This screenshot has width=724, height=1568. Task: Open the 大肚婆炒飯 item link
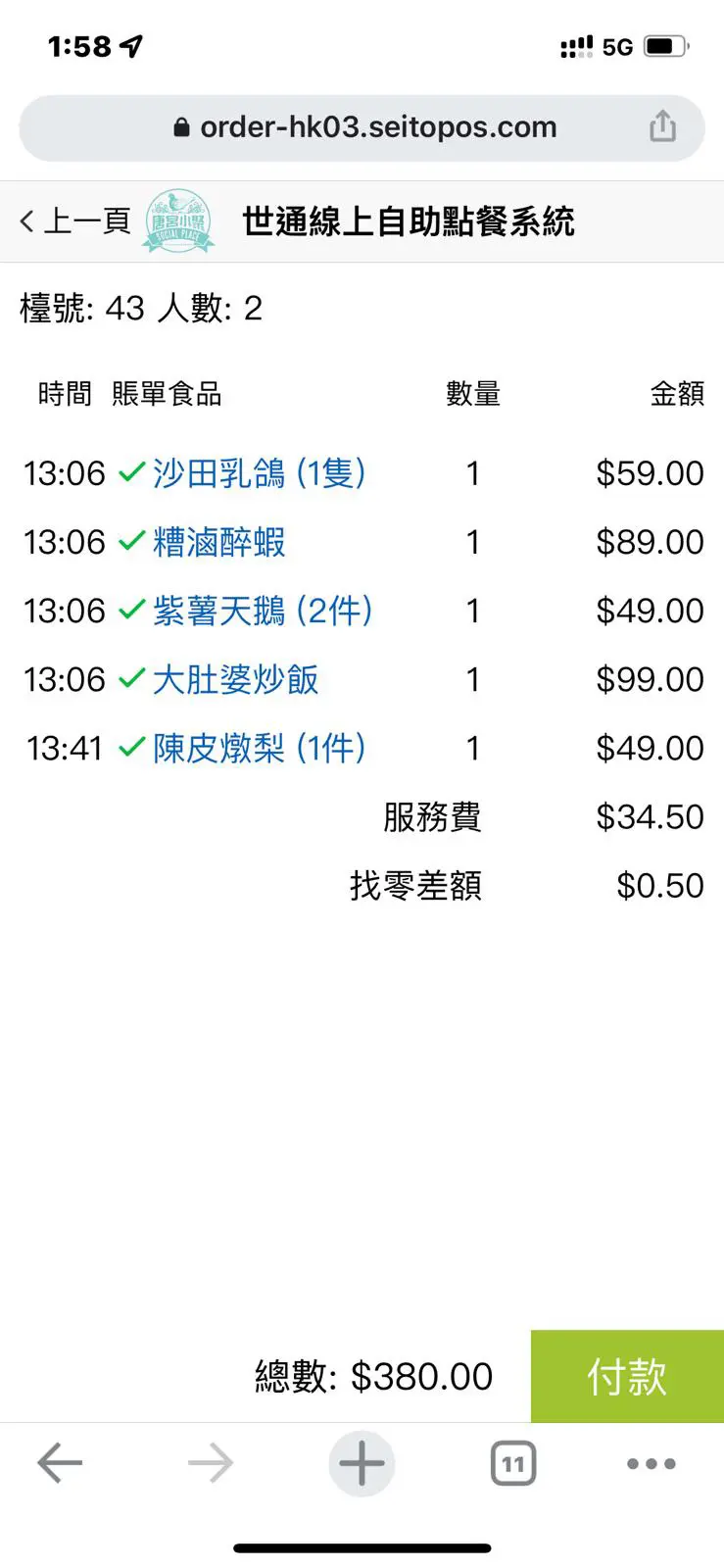click(x=235, y=679)
